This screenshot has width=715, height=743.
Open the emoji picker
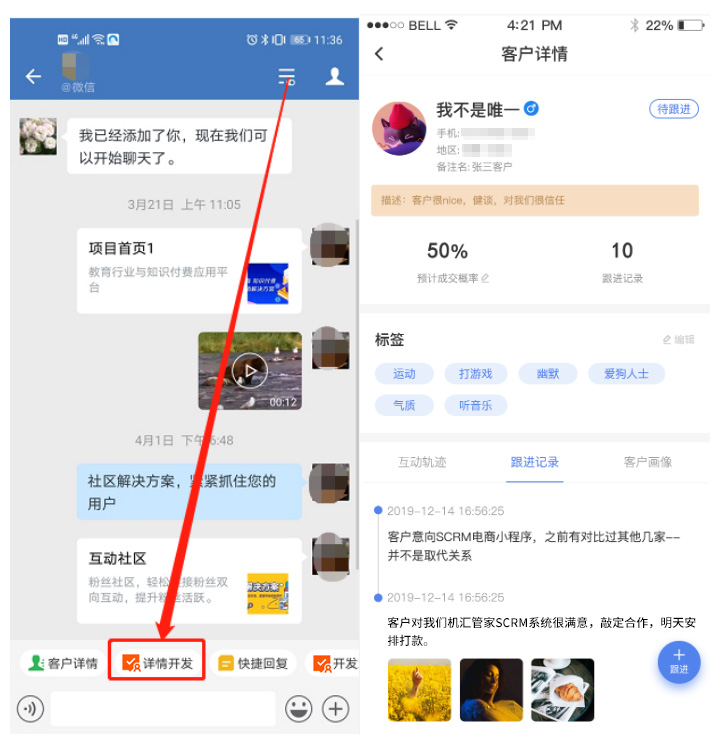tap(298, 709)
